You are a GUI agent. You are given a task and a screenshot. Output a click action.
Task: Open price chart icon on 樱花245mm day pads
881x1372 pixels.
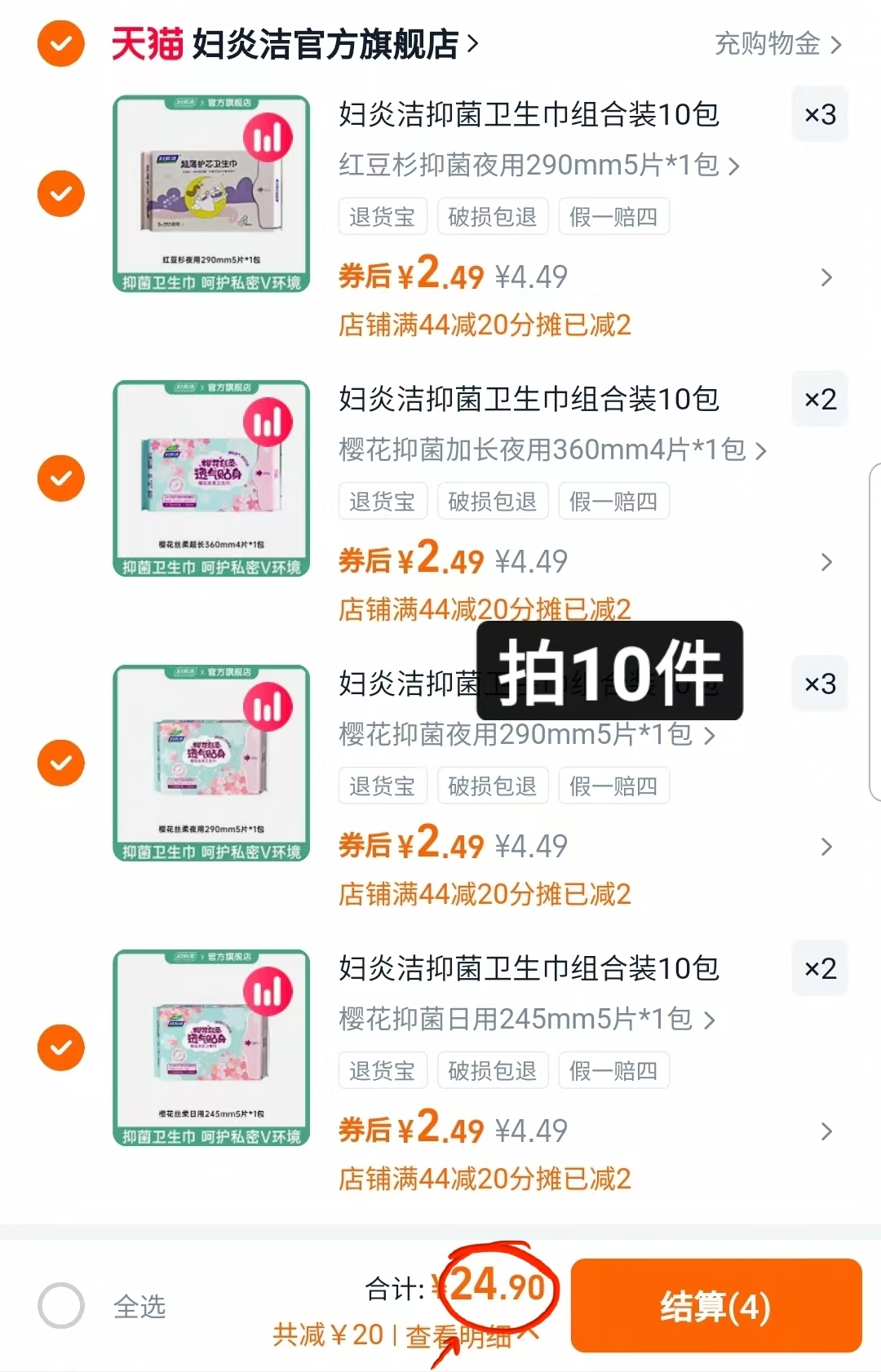tap(269, 989)
